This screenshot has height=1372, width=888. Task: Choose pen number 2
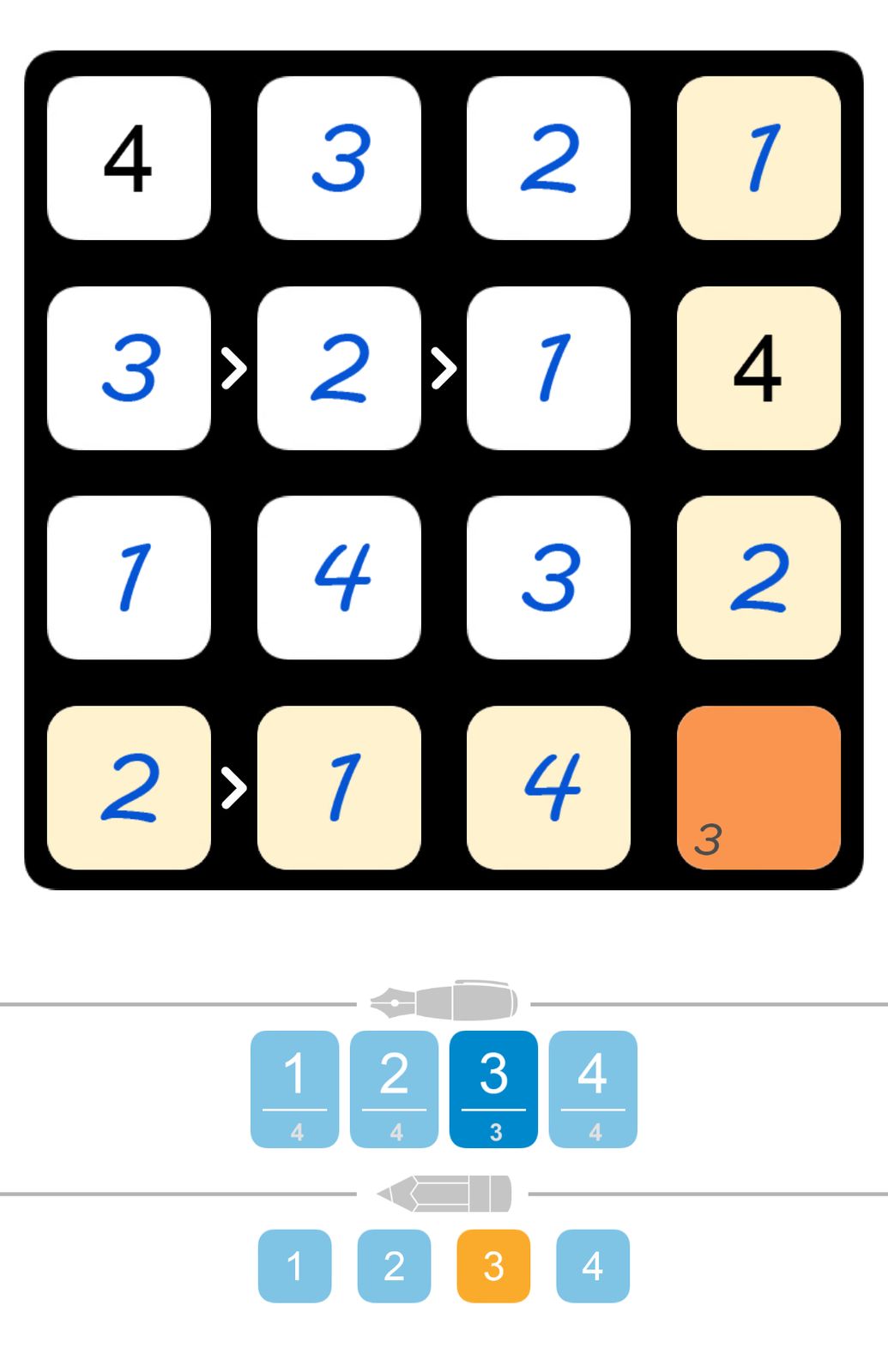(x=394, y=1088)
